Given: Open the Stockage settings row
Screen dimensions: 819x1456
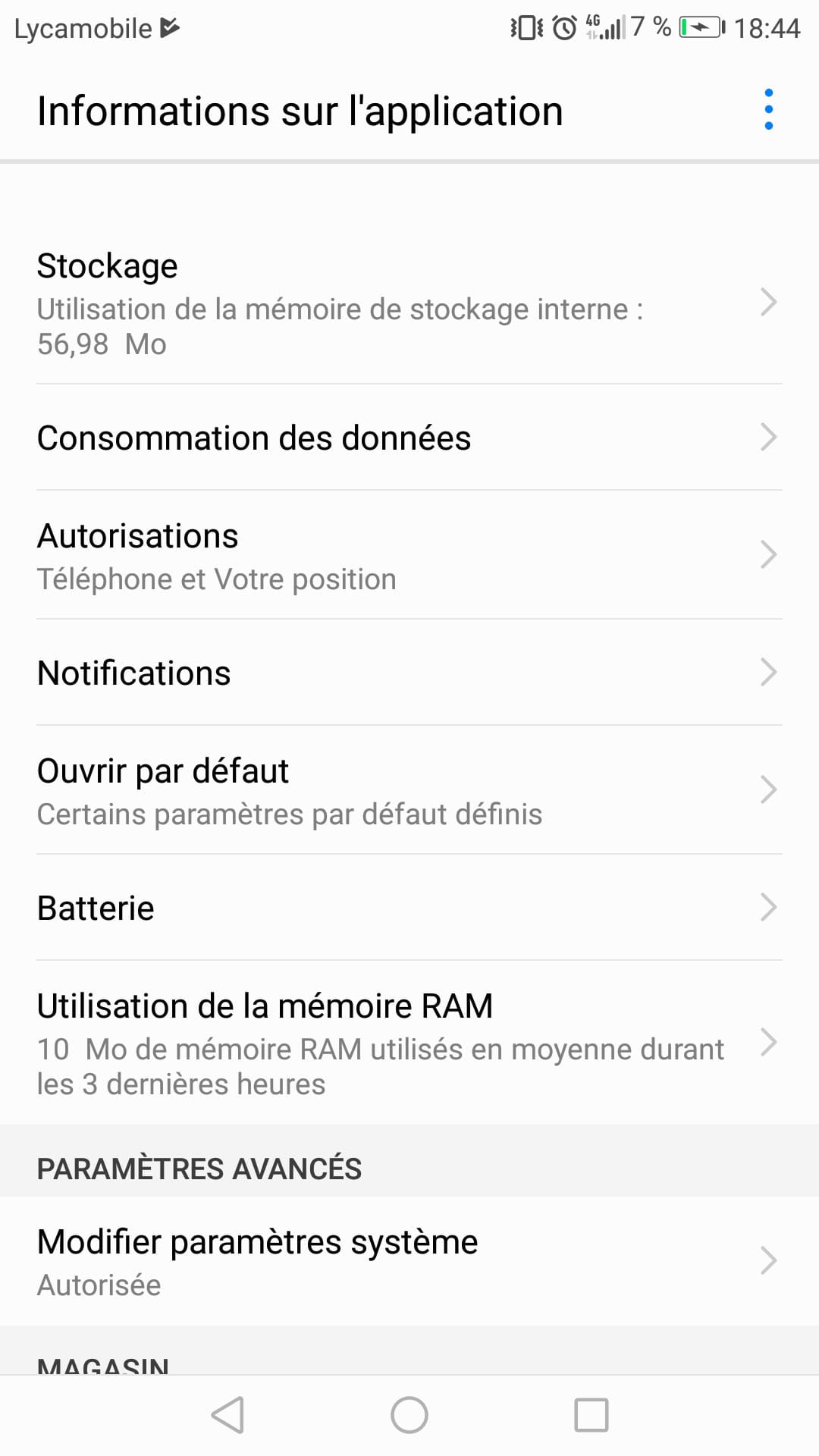Looking at the screenshot, I should [409, 303].
